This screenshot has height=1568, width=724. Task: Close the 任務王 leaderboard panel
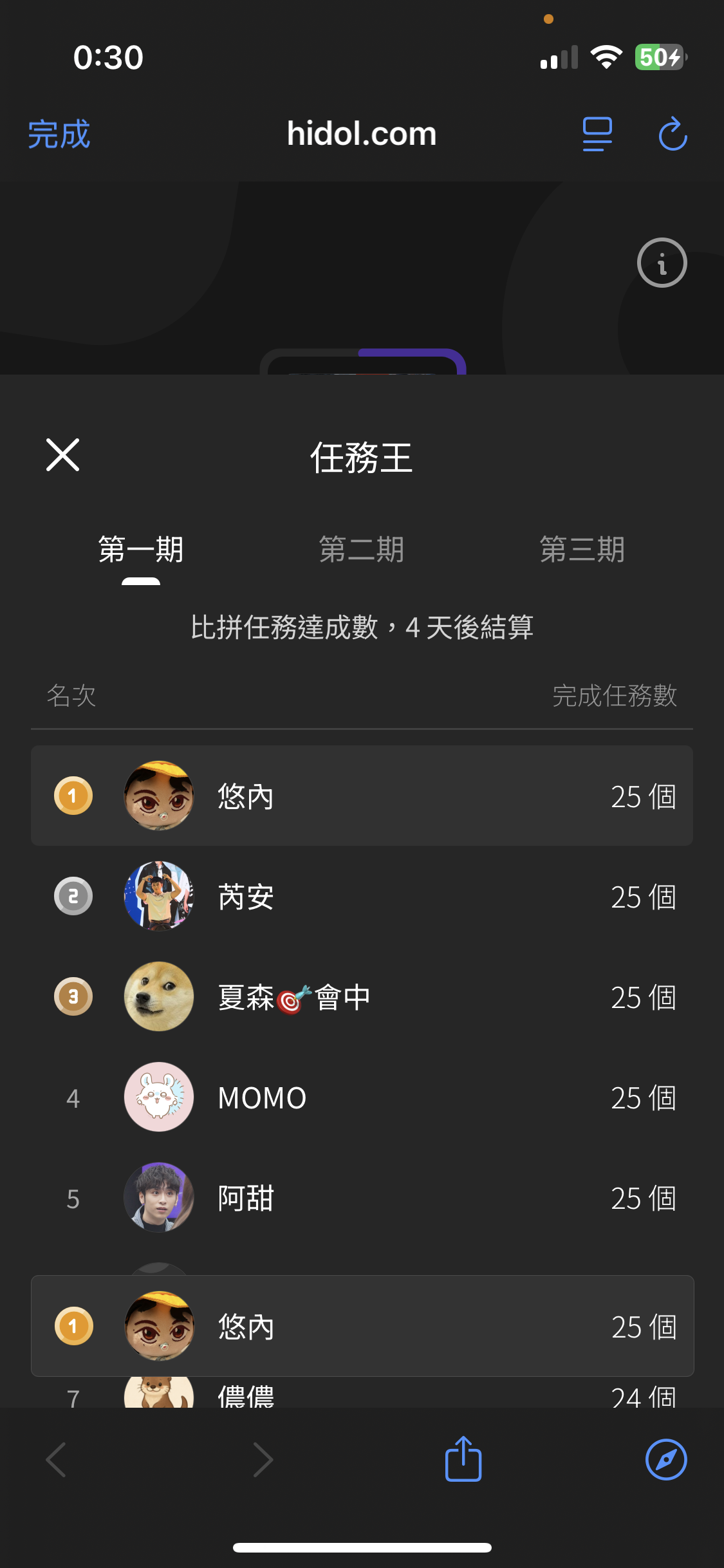click(63, 455)
